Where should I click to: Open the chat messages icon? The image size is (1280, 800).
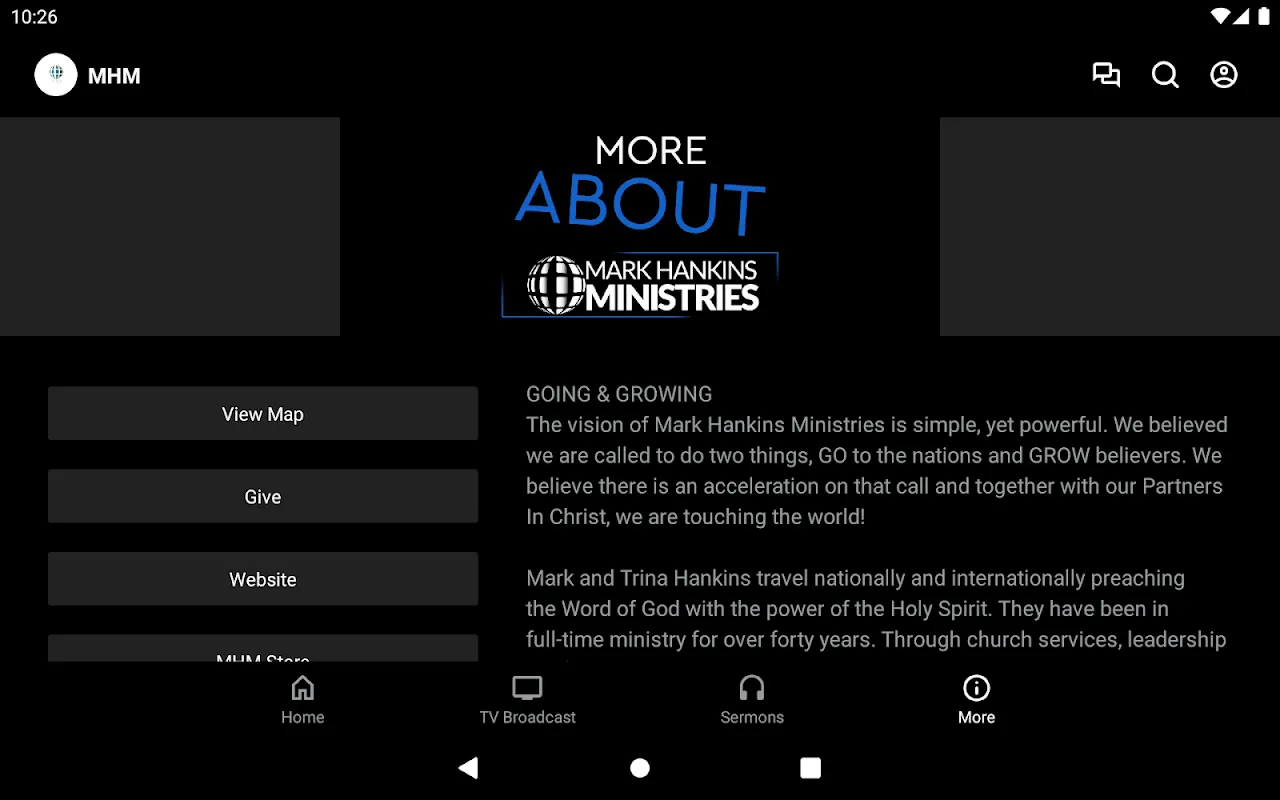1106,75
